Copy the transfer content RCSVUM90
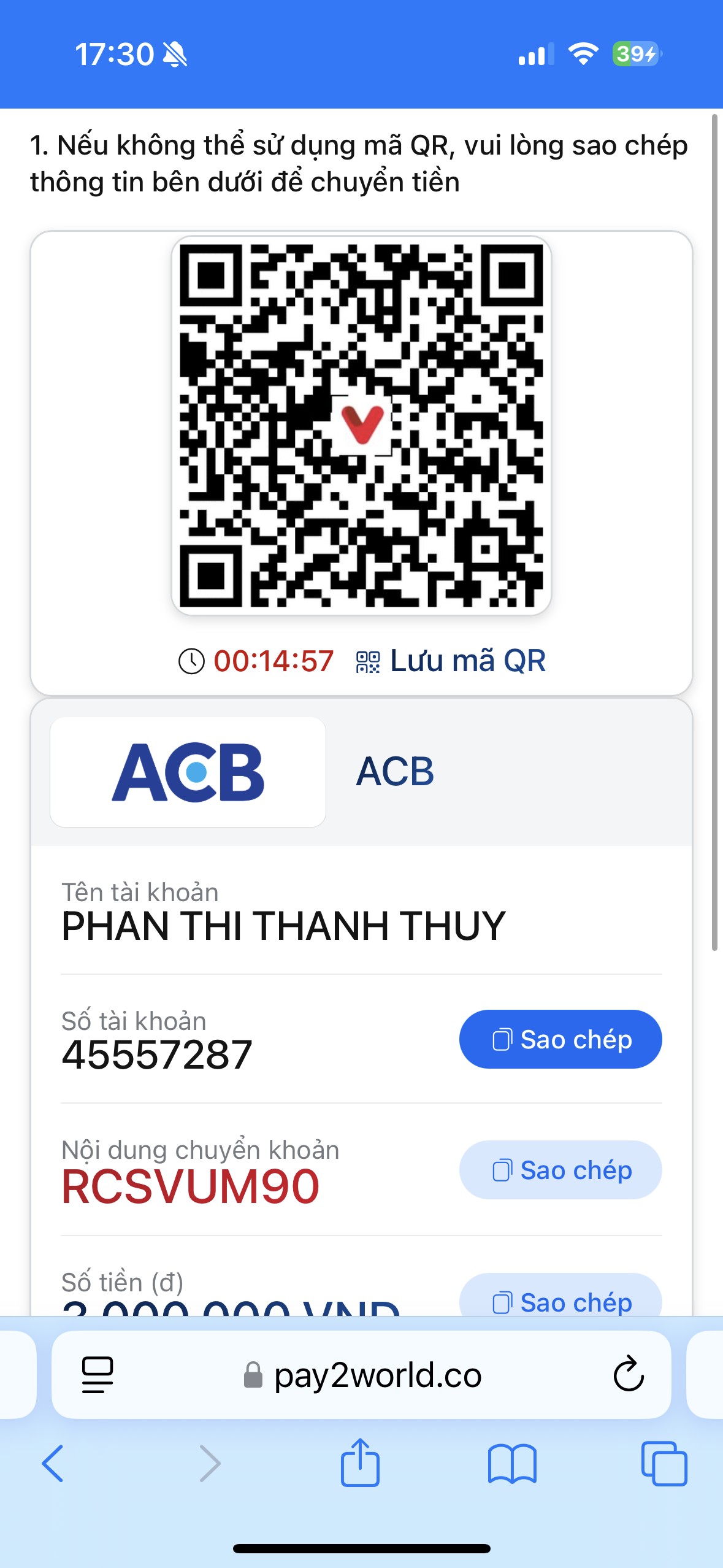This screenshot has width=723, height=1568. (560, 1170)
